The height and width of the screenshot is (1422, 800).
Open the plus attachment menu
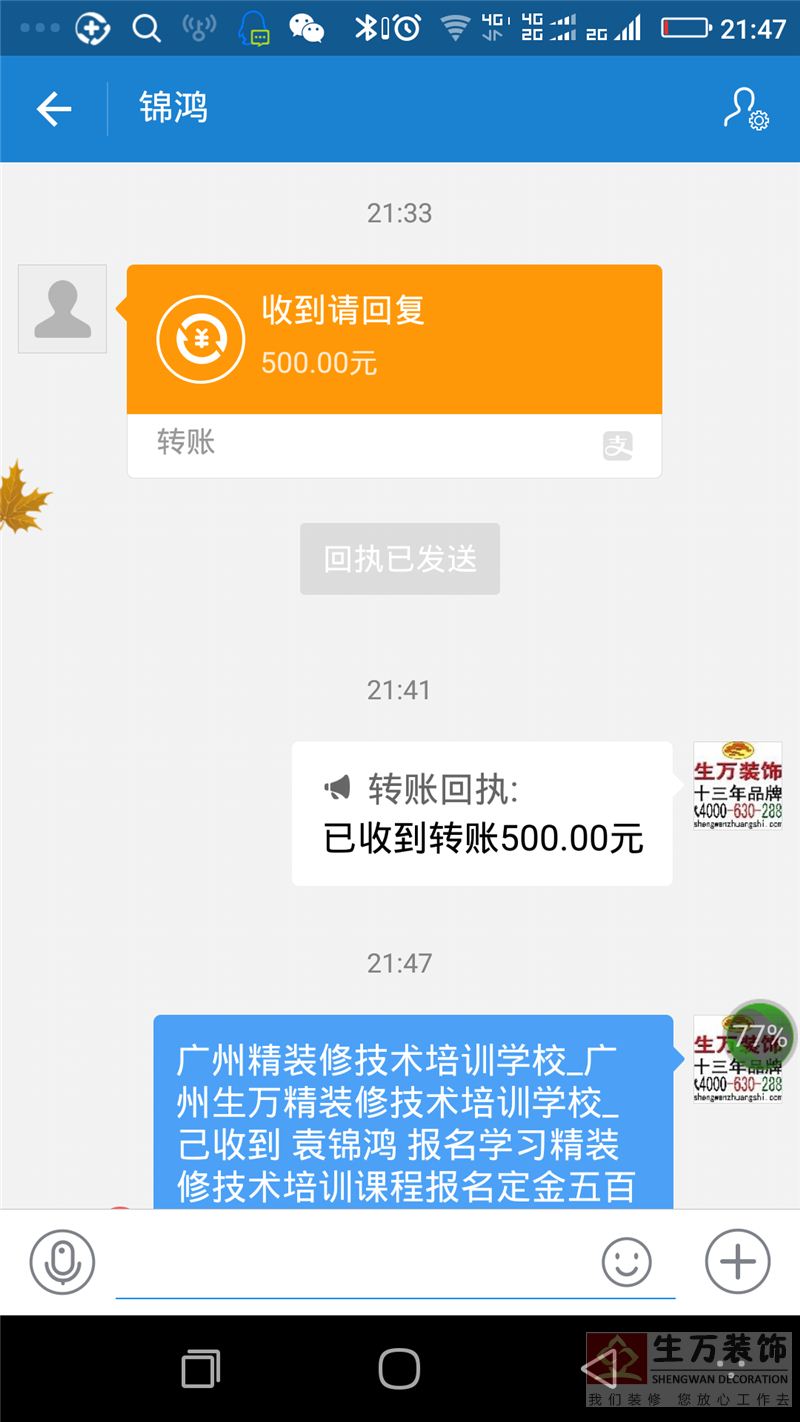point(738,1262)
